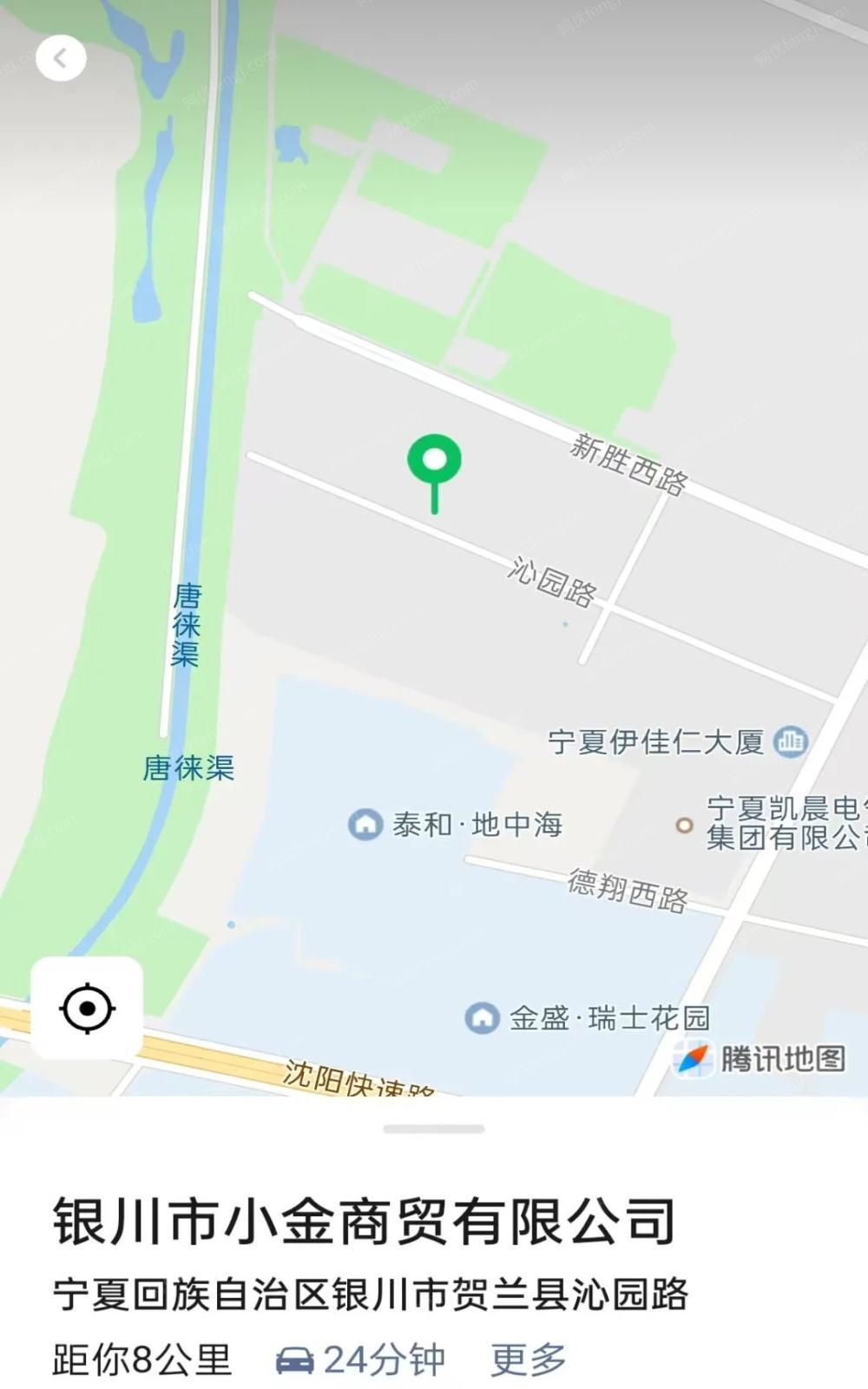Tap the green location pin
Screen dimensions: 868x1389
(x=434, y=473)
